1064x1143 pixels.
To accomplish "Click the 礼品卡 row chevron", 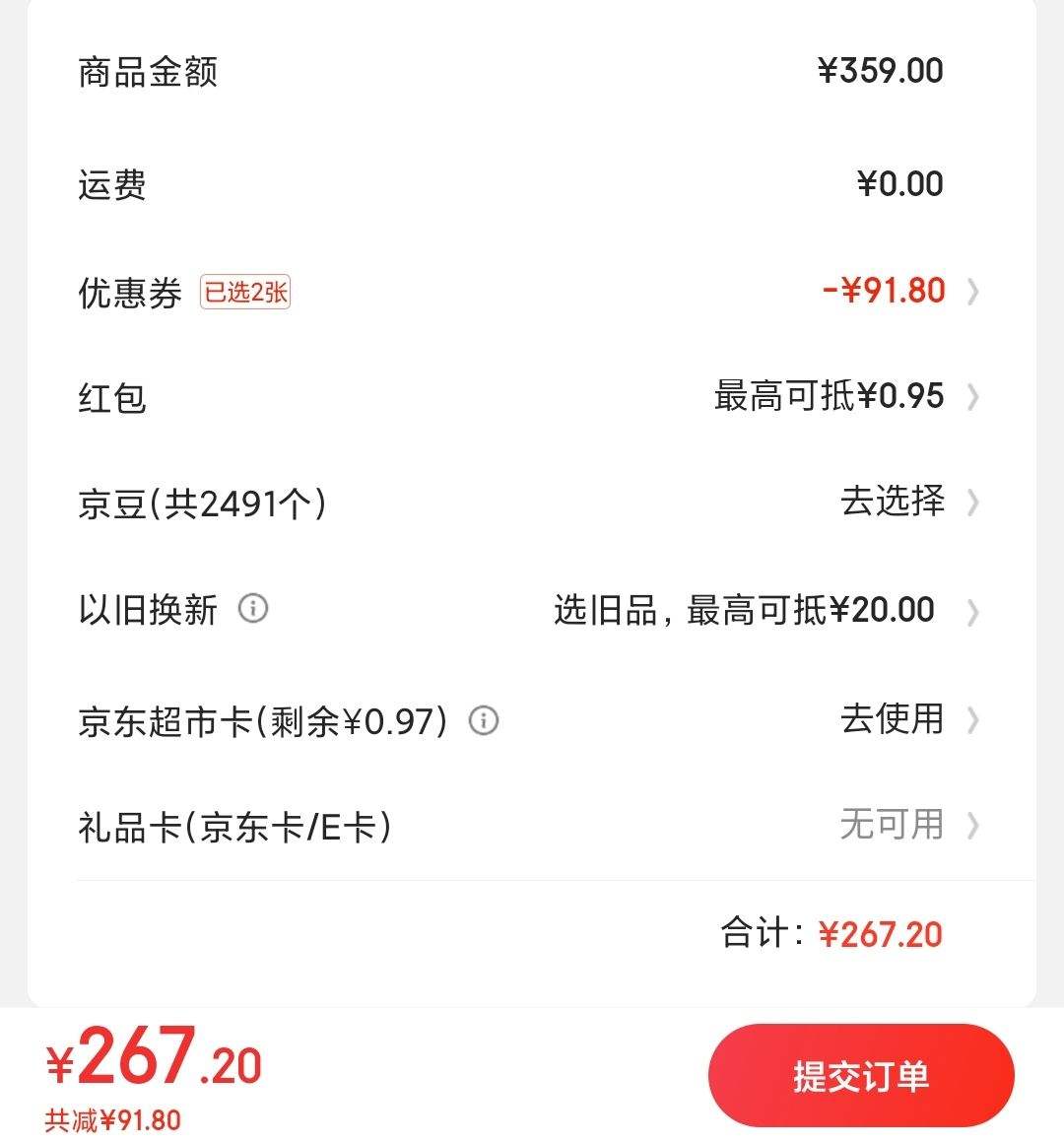I will click(x=974, y=827).
